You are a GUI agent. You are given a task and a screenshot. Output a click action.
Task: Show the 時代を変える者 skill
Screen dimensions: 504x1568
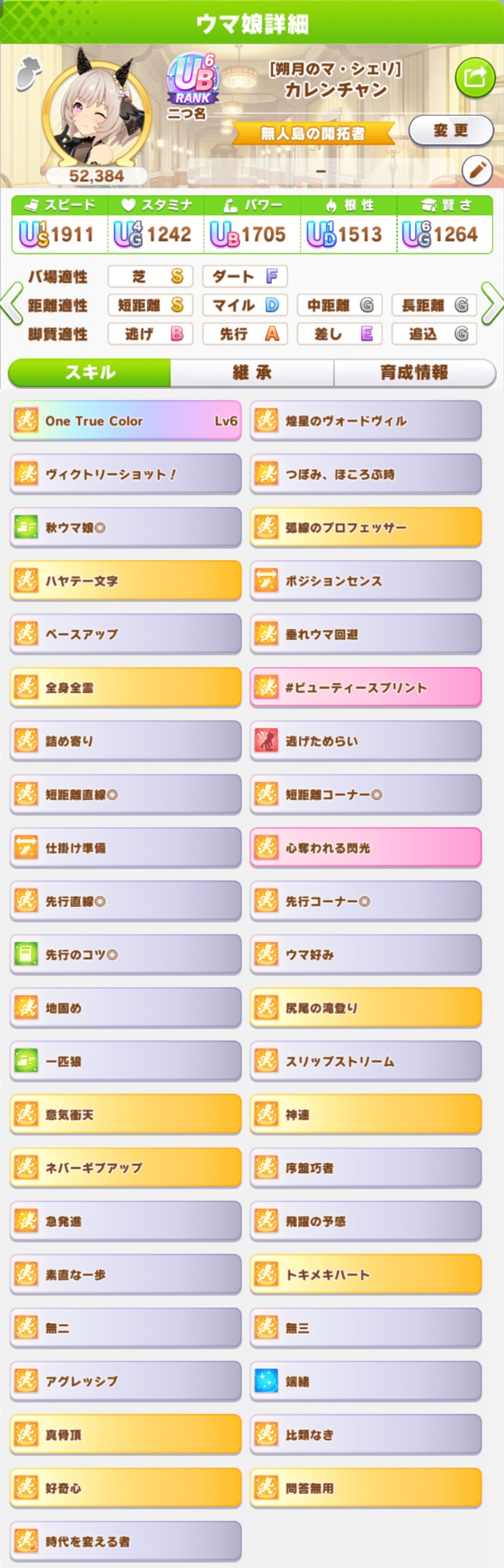(126, 1541)
